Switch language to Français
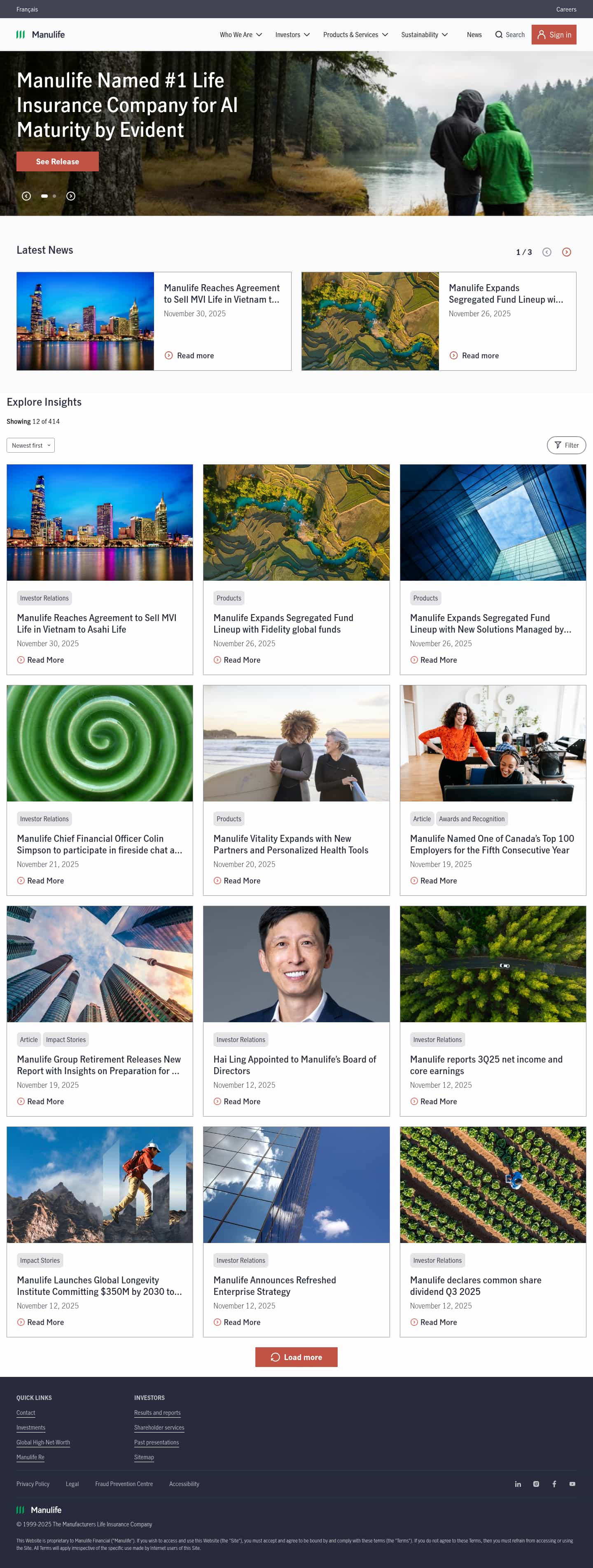Screen dimensions: 593x1568 27,9
